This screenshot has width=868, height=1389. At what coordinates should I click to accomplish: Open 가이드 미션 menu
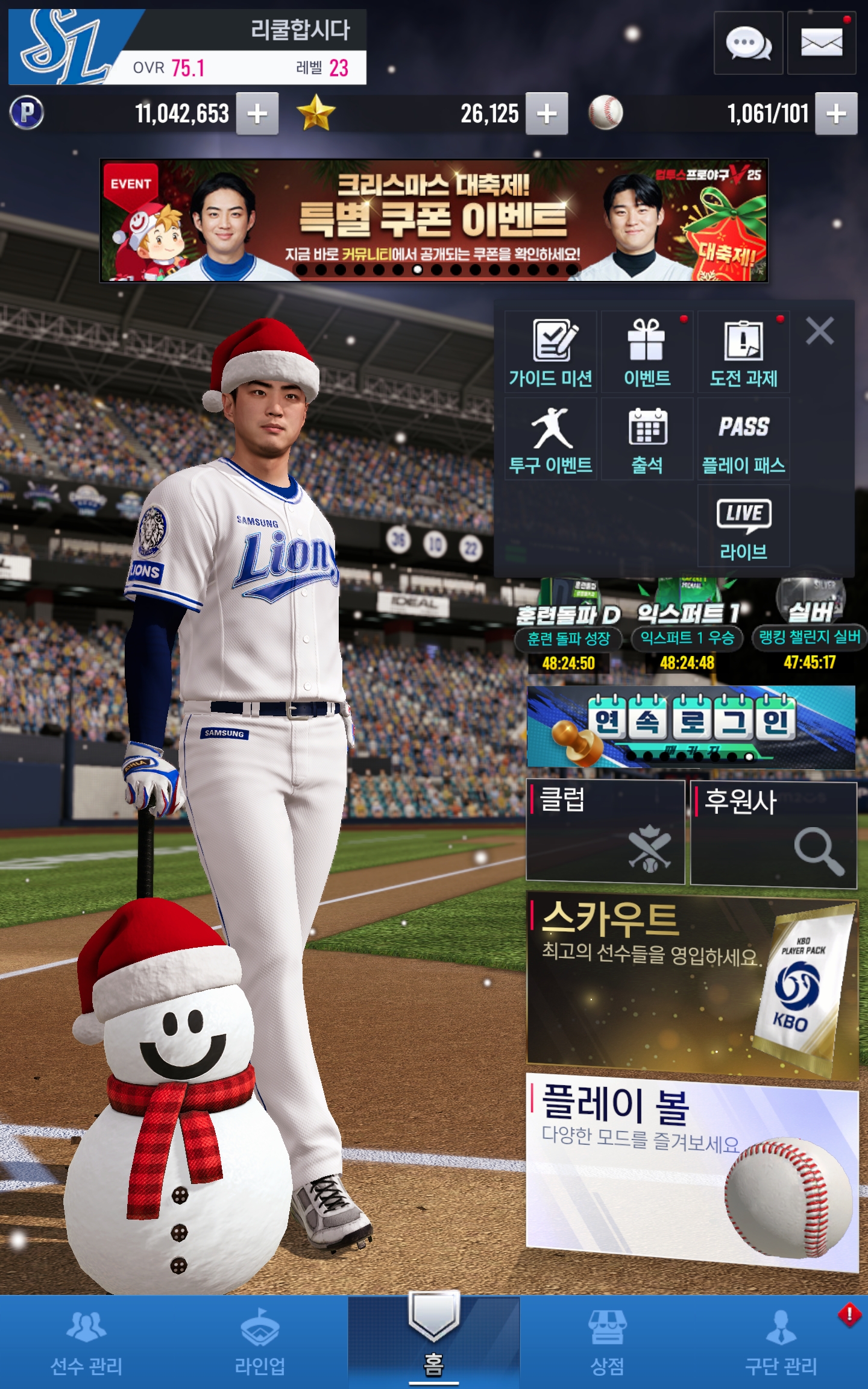550,353
